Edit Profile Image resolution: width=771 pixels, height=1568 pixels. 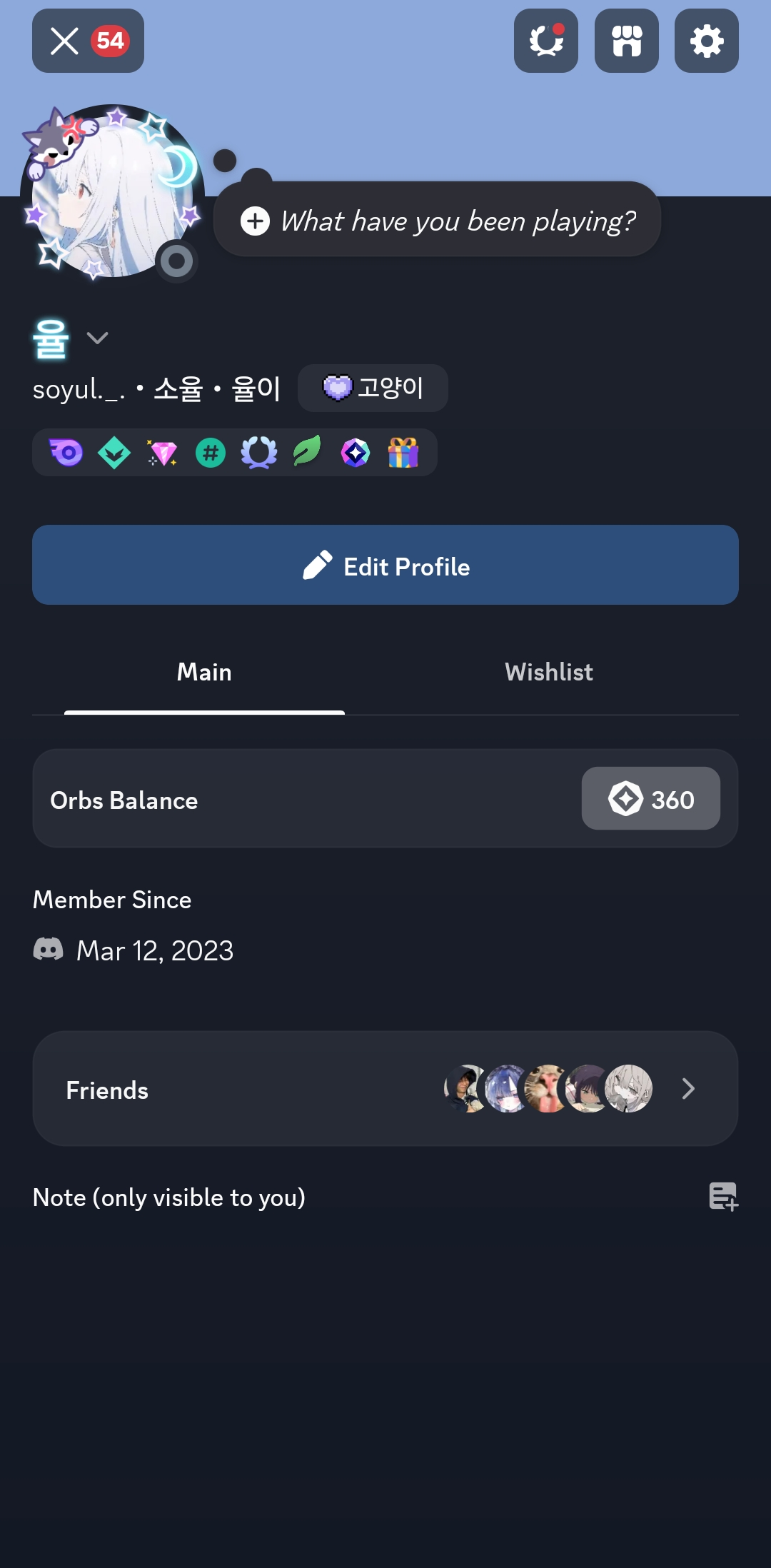pyautogui.click(x=385, y=565)
